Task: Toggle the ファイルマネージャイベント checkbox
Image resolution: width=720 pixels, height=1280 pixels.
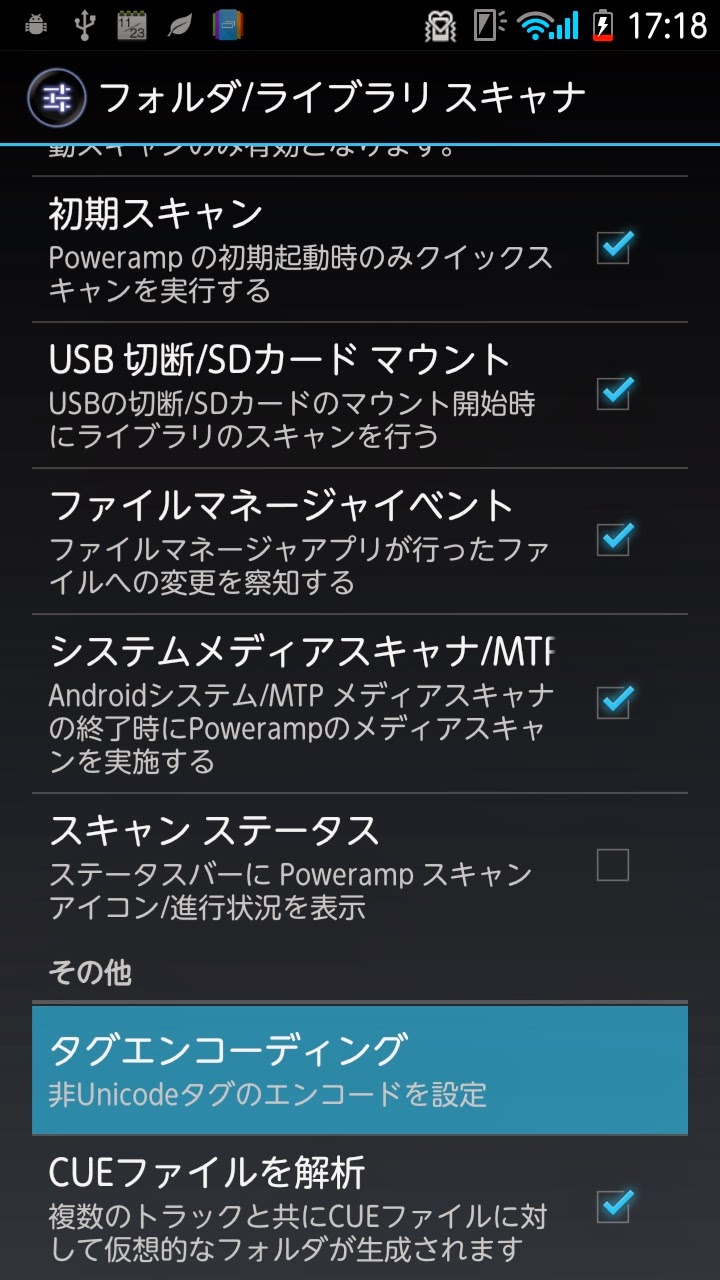Action: [613, 539]
